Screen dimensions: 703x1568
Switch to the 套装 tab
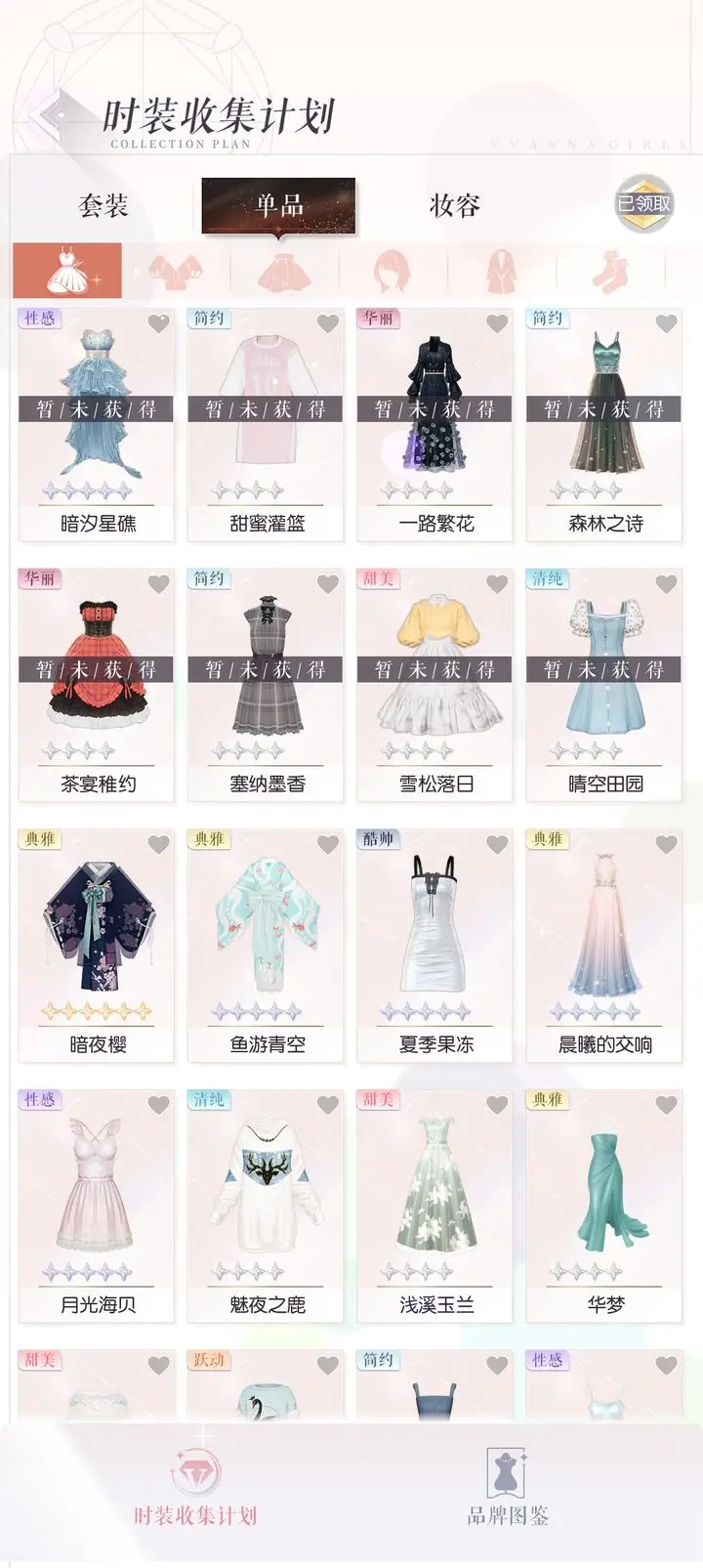[x=103, y=205]
